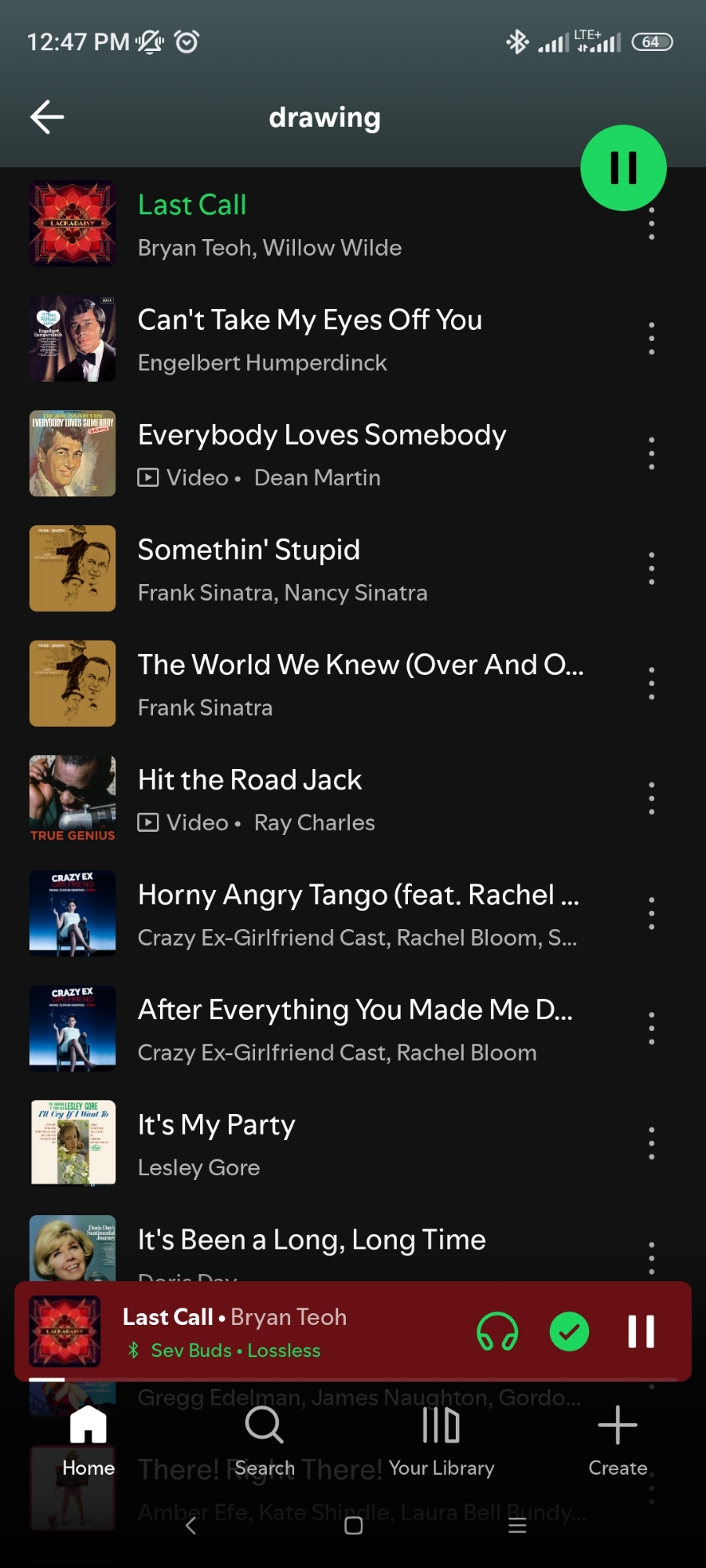Play Horny Angry Tango track
Screen dimensions: 706x1568
(358, 895)
